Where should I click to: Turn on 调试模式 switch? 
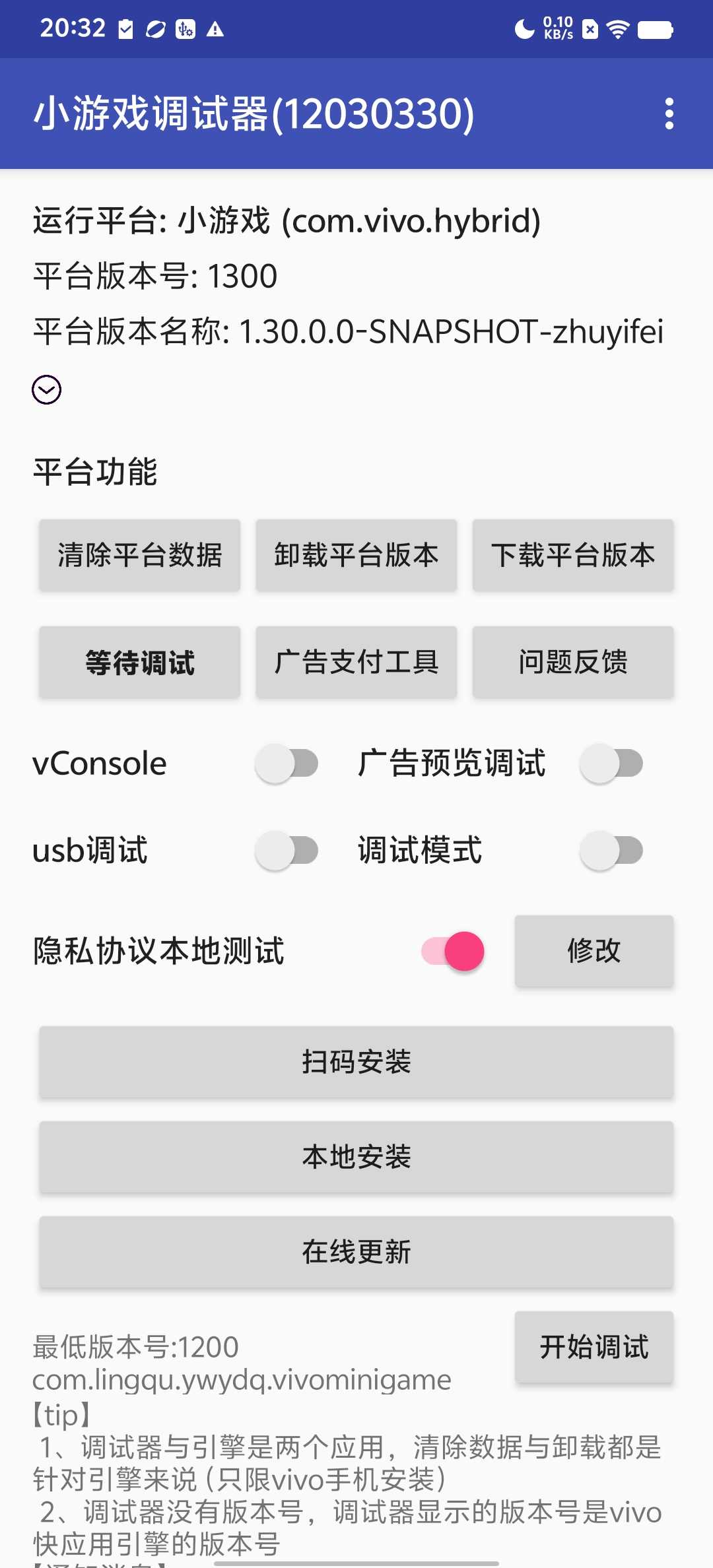[x=611, y=850]
